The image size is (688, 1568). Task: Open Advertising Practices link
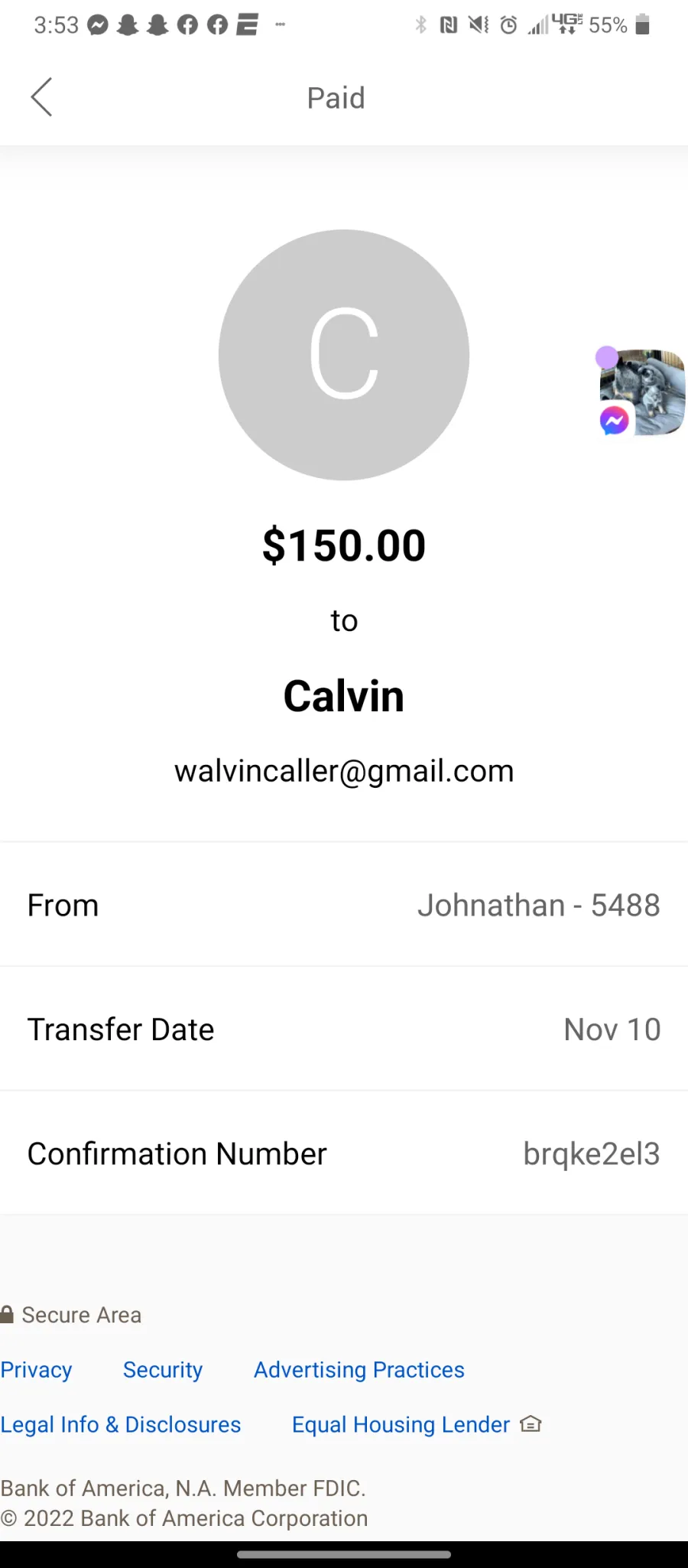[x=359, y=1369]
